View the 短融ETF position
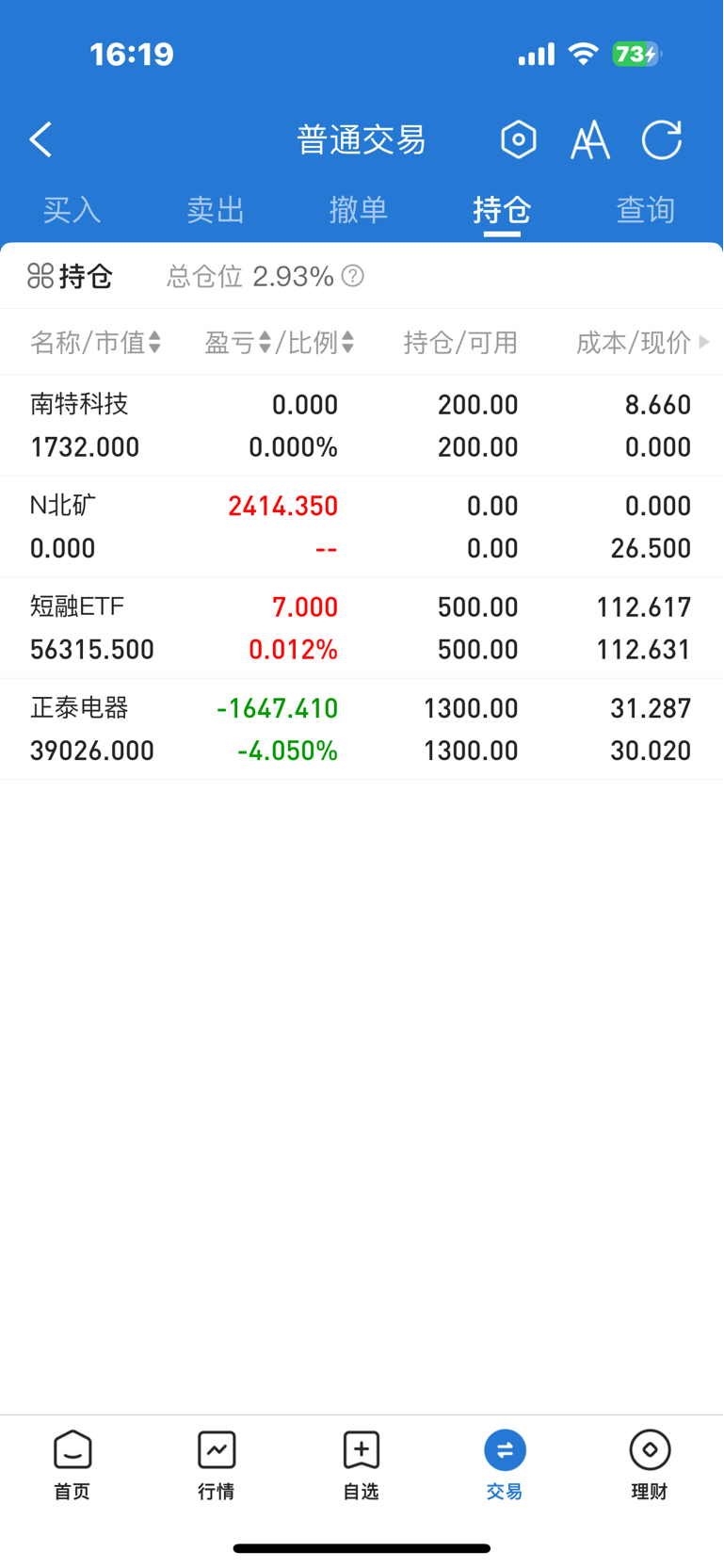The width and height of the screenshot is (724, 1568). click(362, 628)
